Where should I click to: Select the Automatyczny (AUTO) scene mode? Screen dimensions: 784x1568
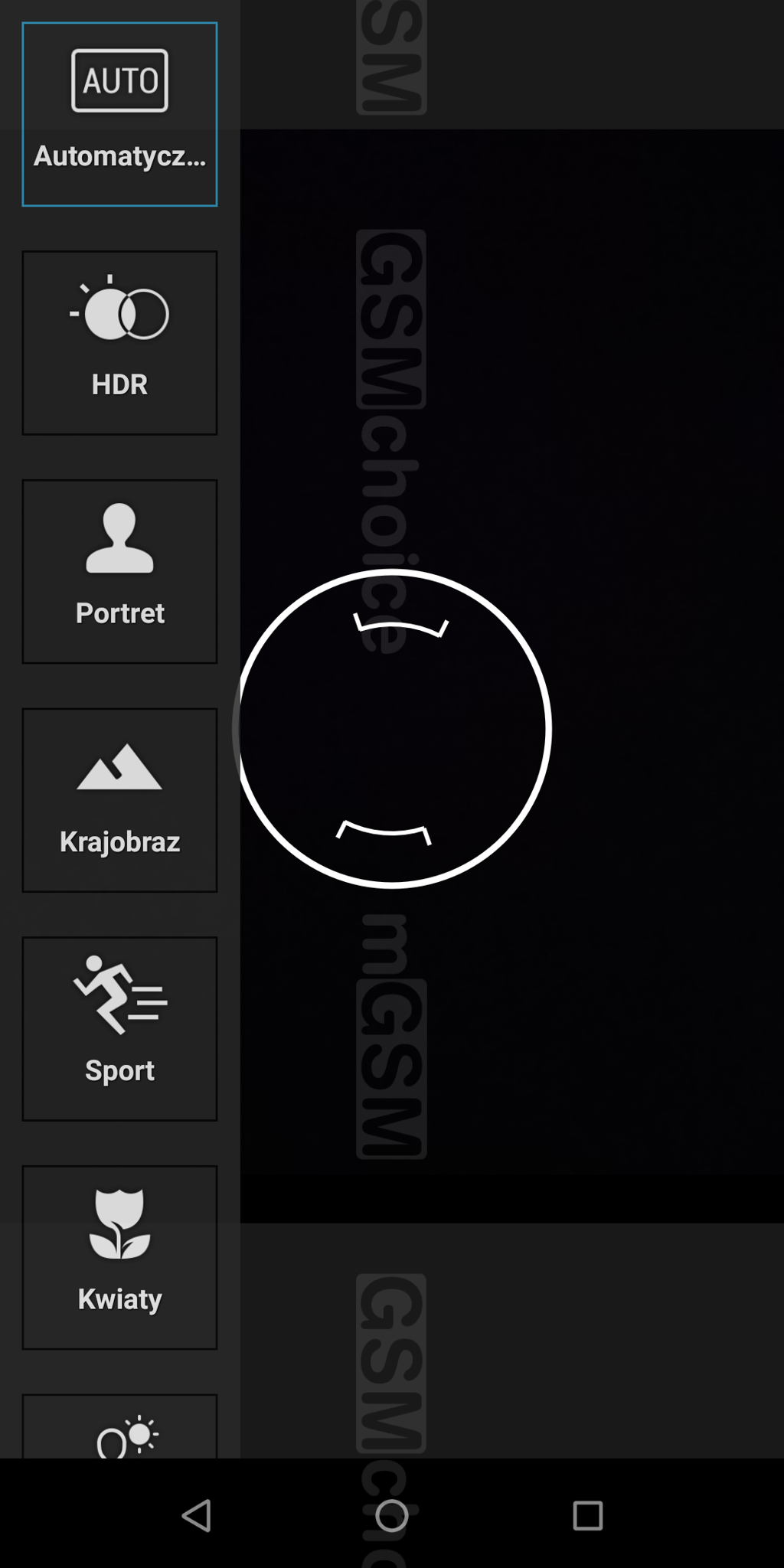119,114
